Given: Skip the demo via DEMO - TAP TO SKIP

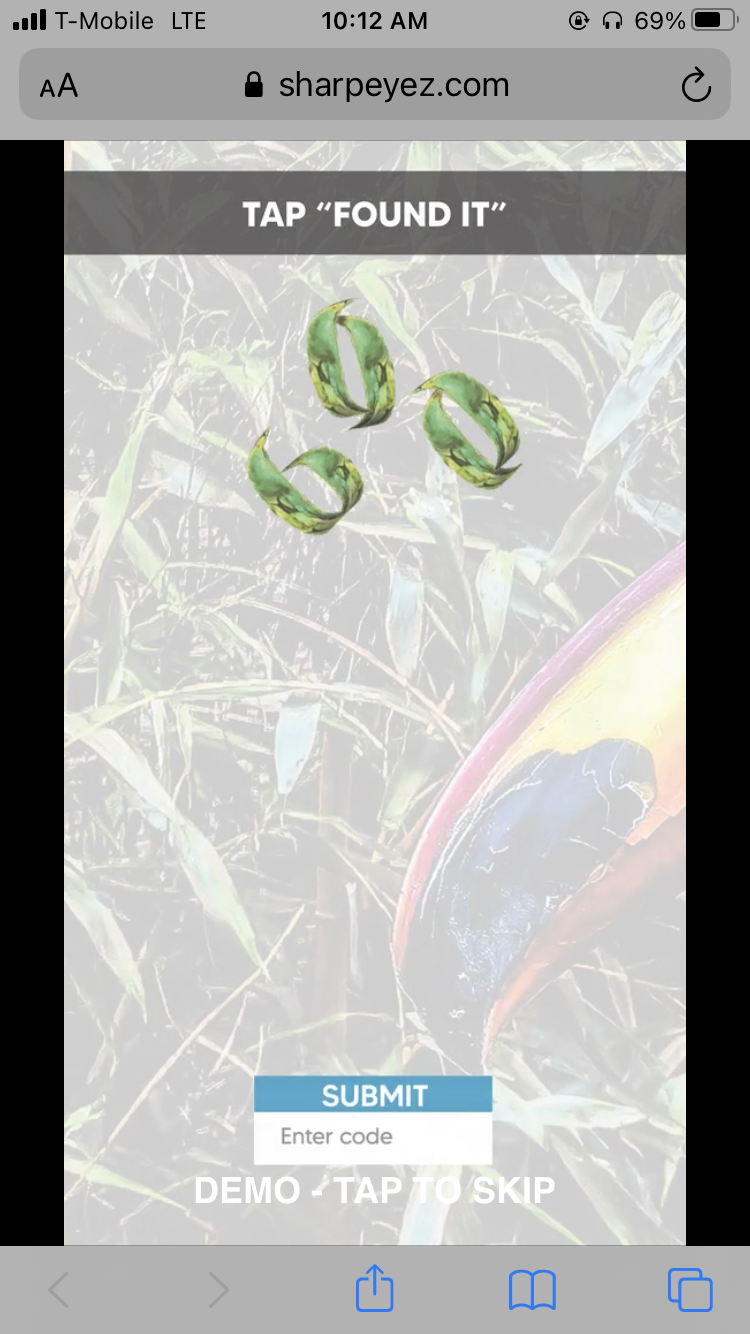Looking at the screenshot, I should tap(374, 1190).
